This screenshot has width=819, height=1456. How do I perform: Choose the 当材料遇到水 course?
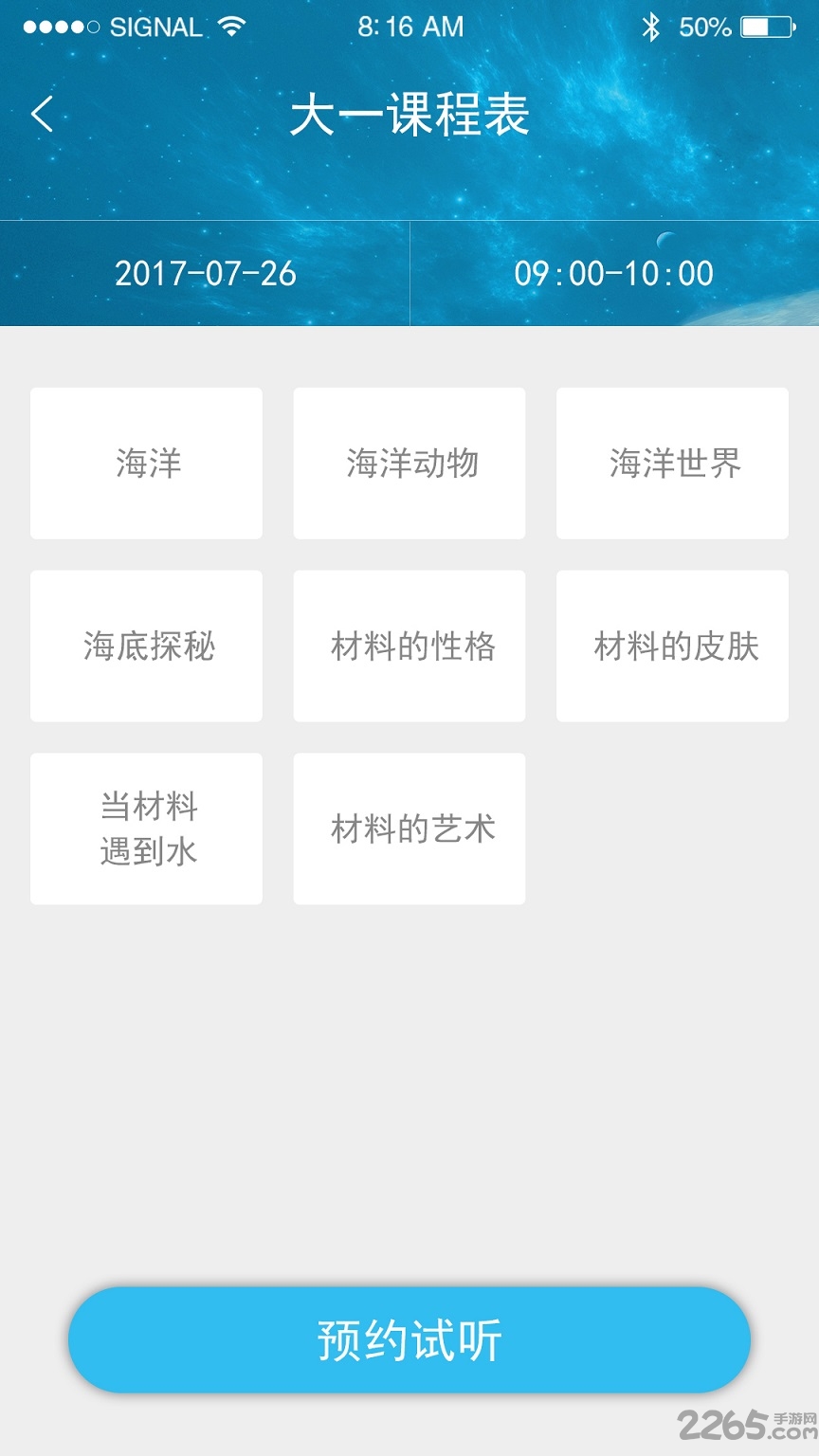click(146, 828)
